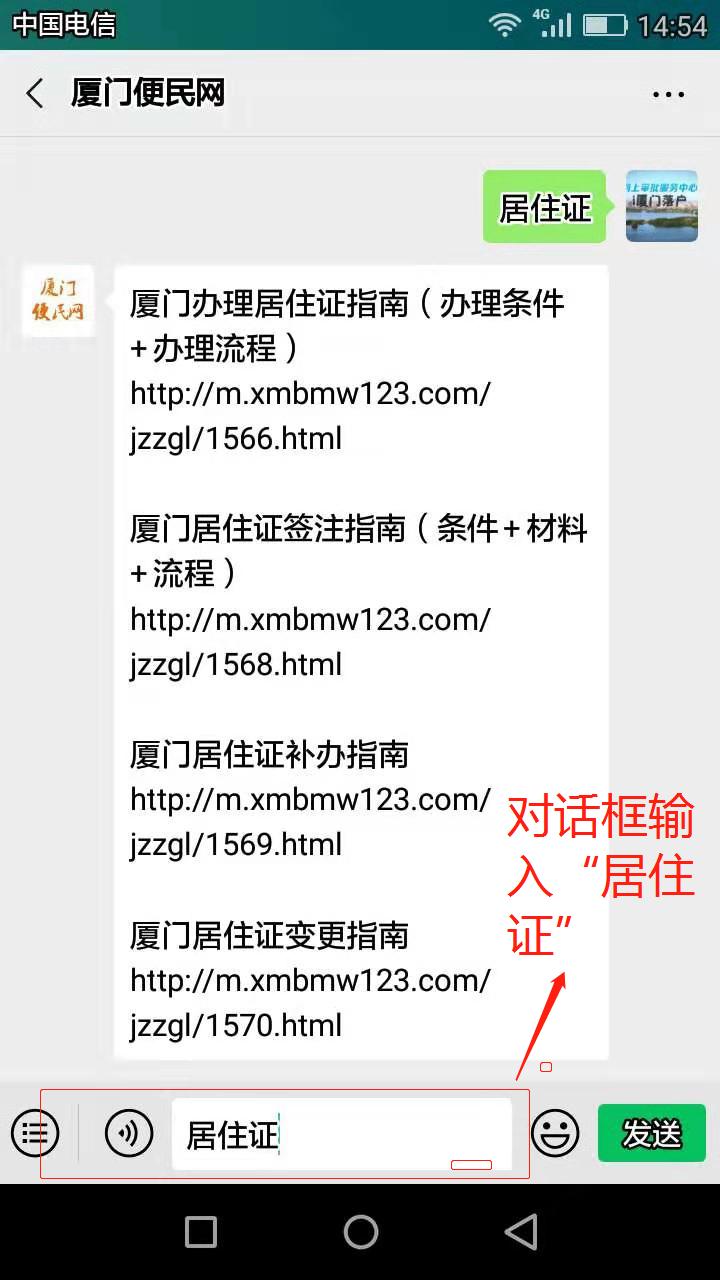Screen dimensions: 720x1280
Task: Open my own profile avatar
Action: coord(661,206)
